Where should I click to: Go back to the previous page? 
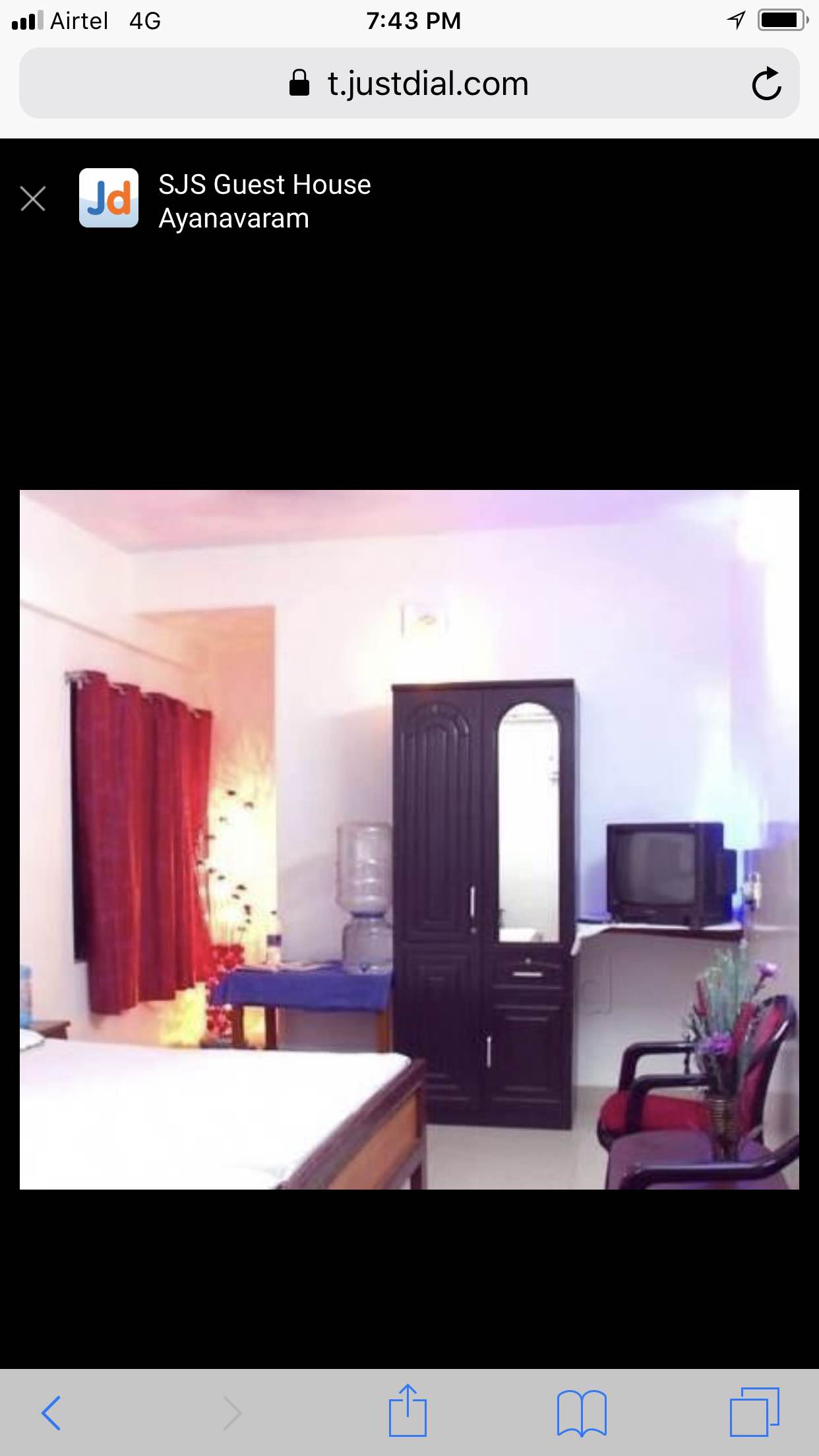tap(51, 1413)
